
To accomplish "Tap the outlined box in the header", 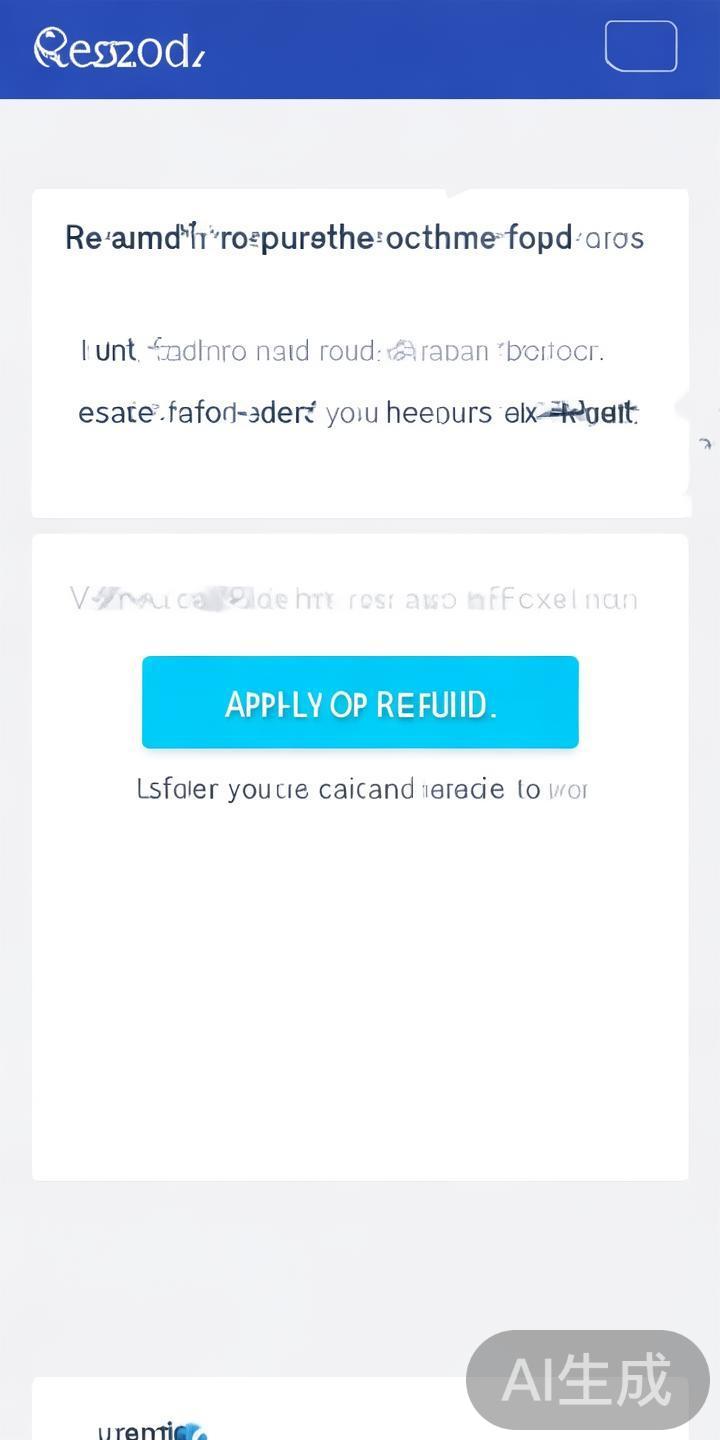I will pos(641,46).
